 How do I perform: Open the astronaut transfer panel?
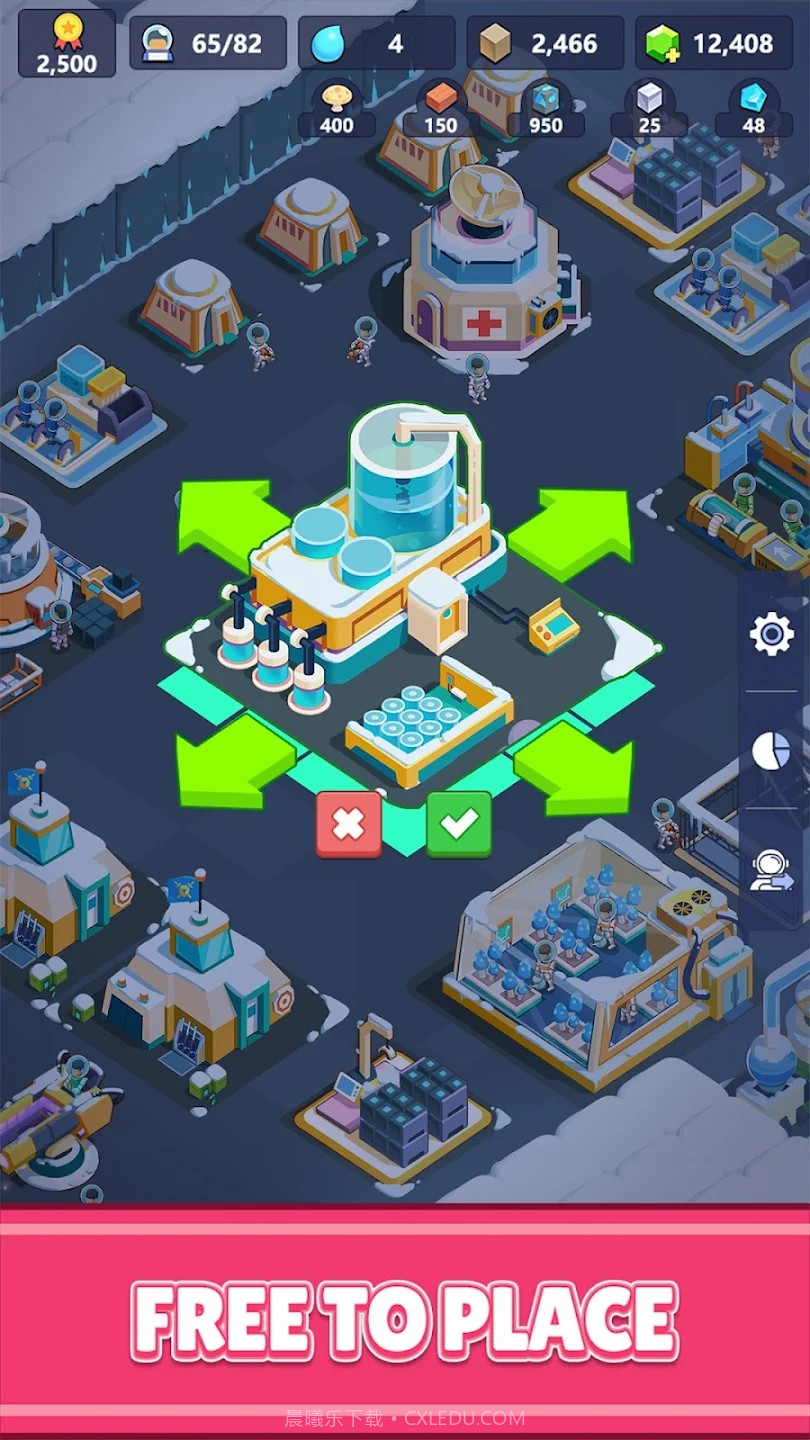pos(770,868)
